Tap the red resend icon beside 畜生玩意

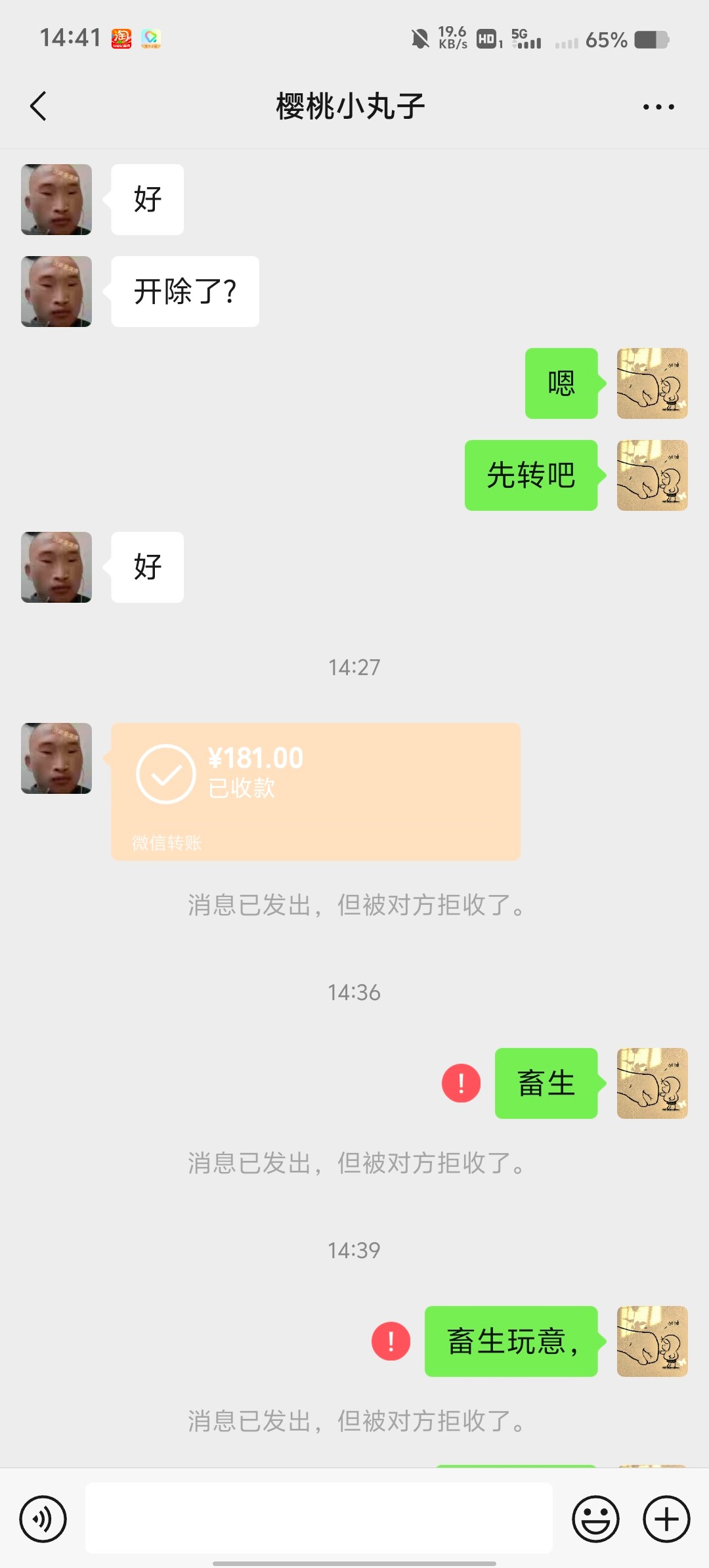tap(391, 1341)
